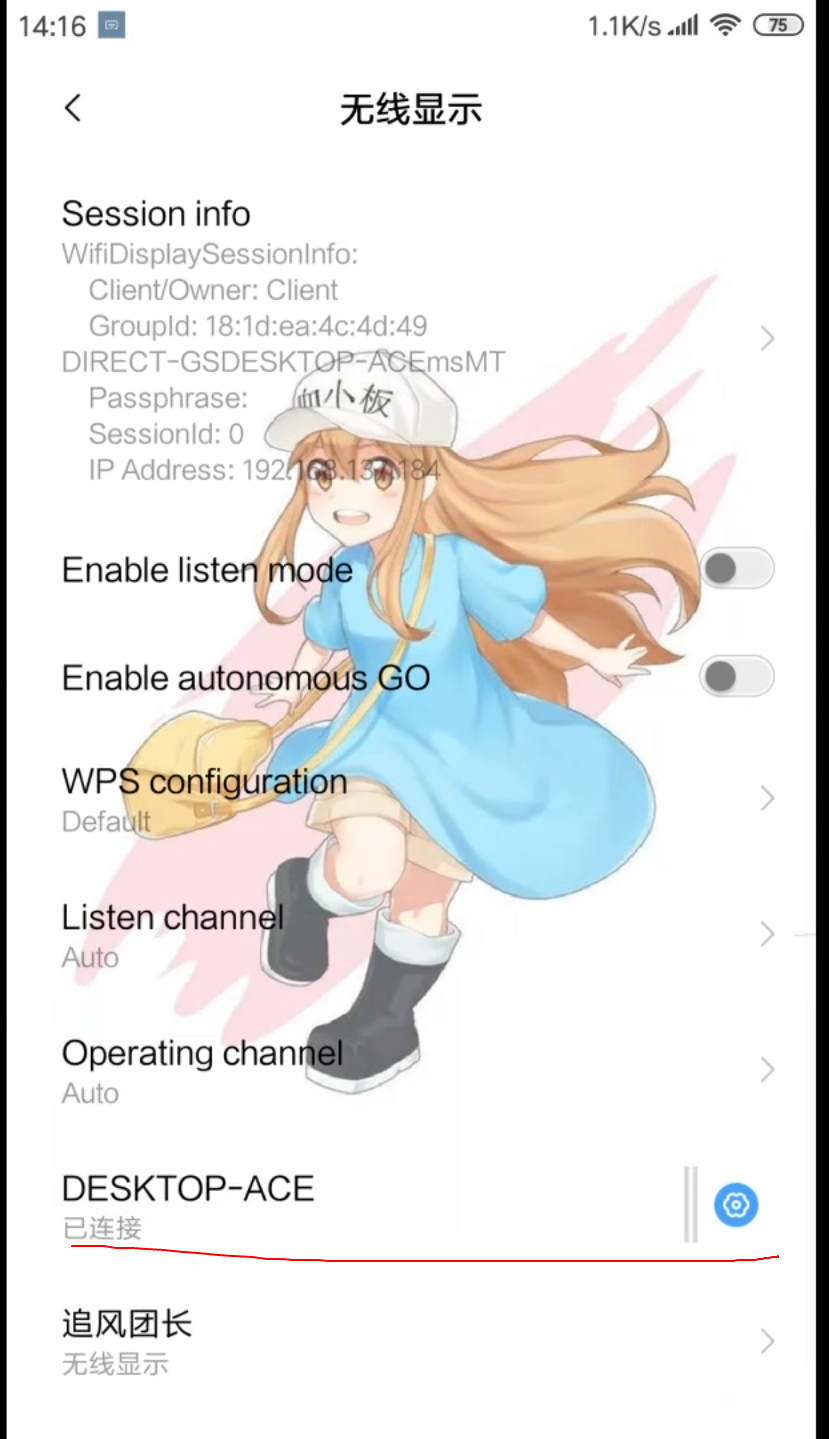Open Listen channel setting
The width and height of the screenshot is (829, 1439).
[400, 935]
